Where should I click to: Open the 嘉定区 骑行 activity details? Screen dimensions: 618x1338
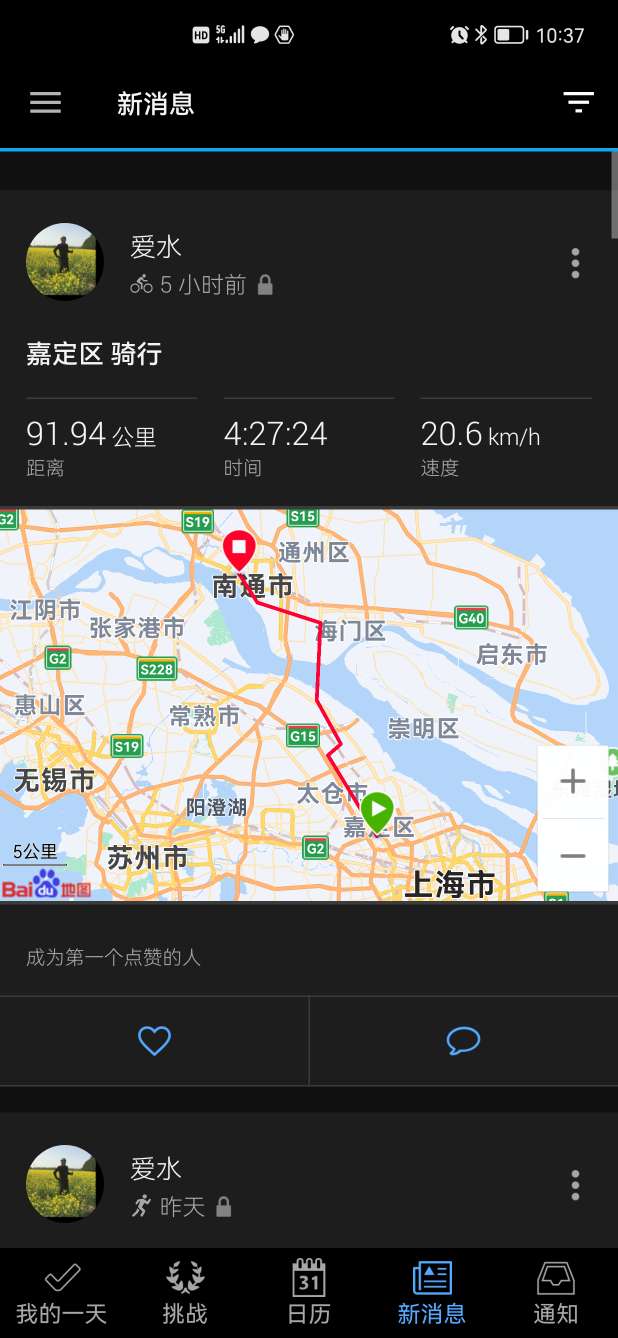pos(94,354)
